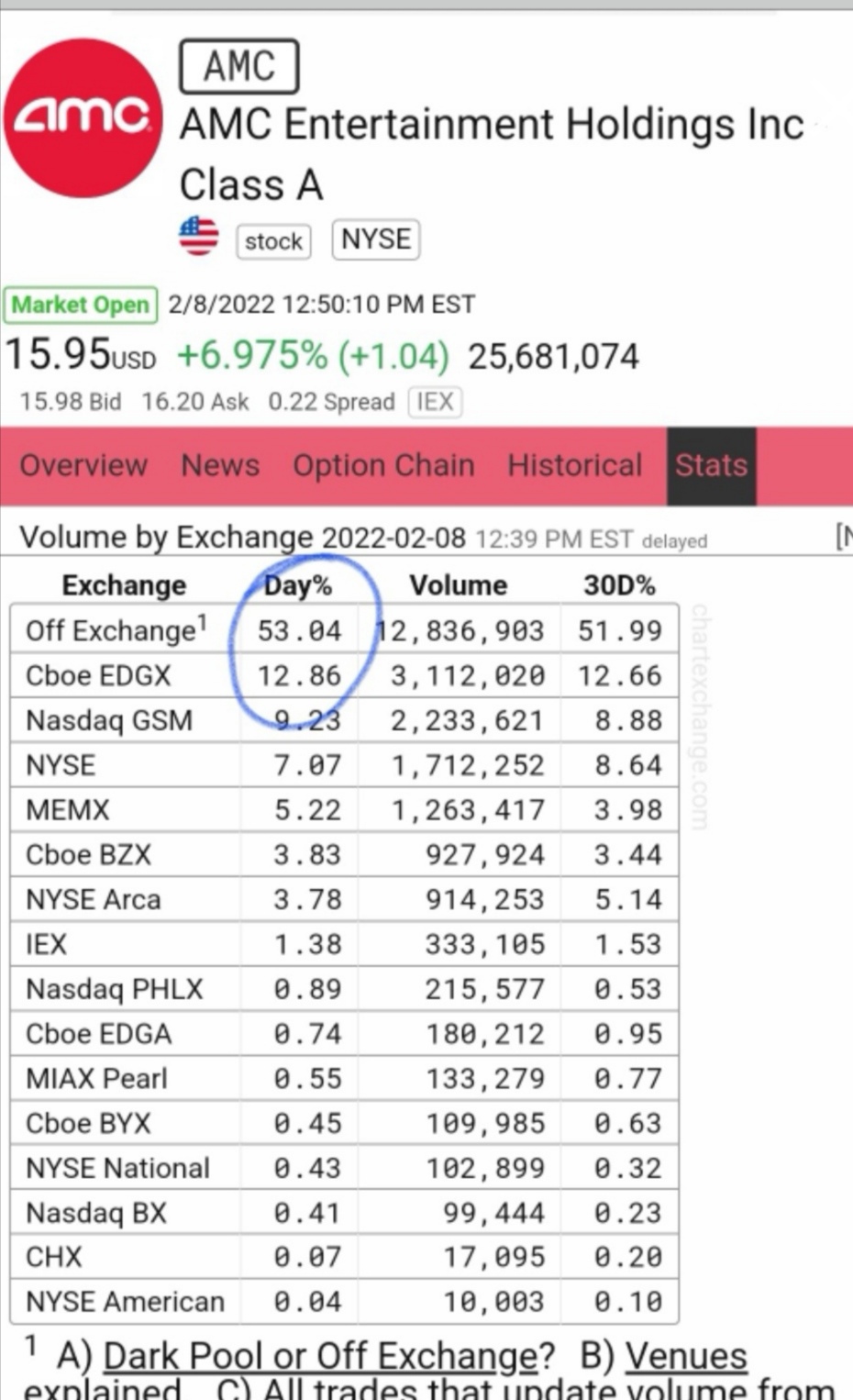Open the 'Venues explained' link
This screenshot has height=1400, width=853.
tap(685, 1355)
